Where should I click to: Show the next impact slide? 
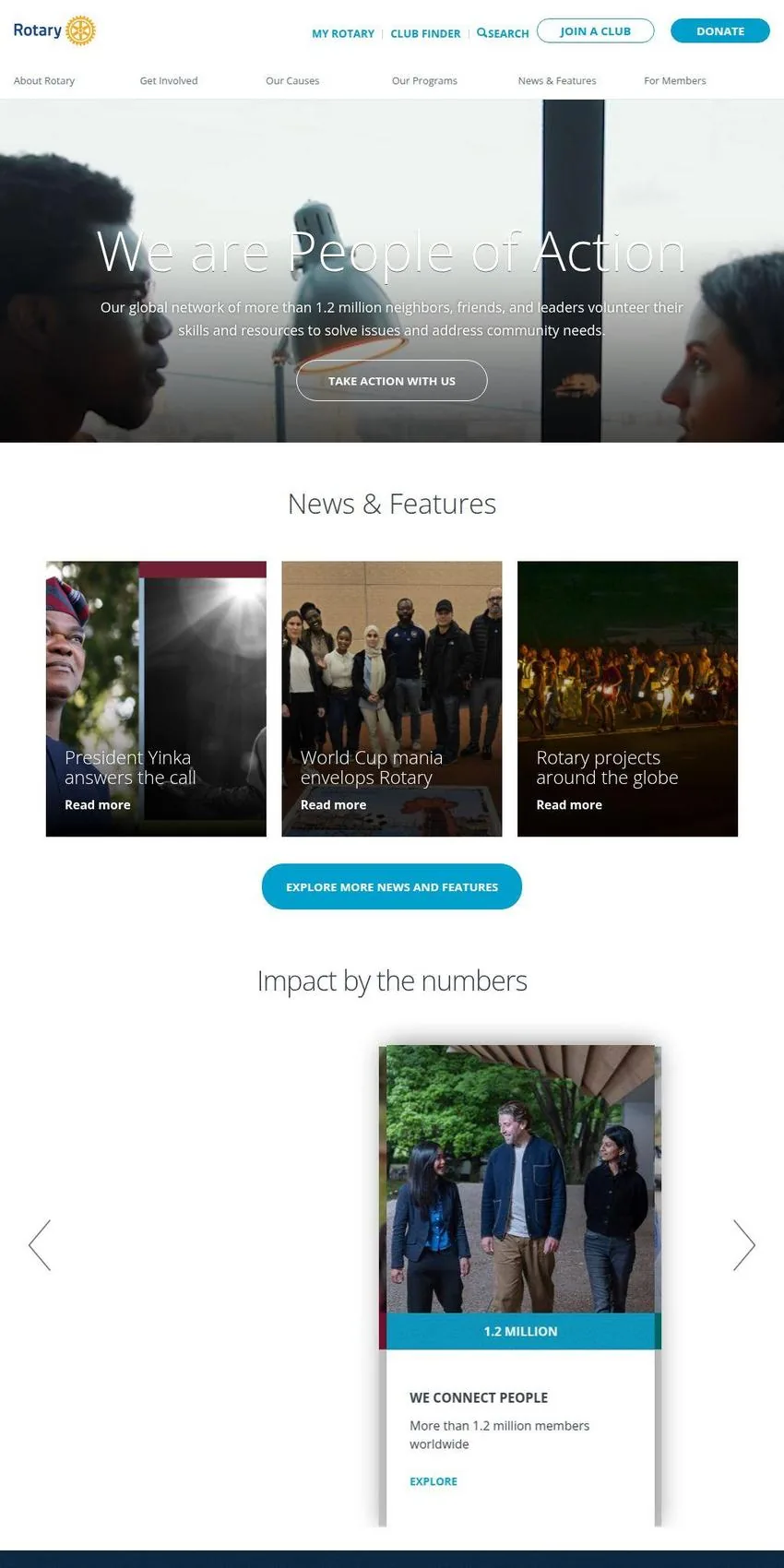[x=744, y=1244]
